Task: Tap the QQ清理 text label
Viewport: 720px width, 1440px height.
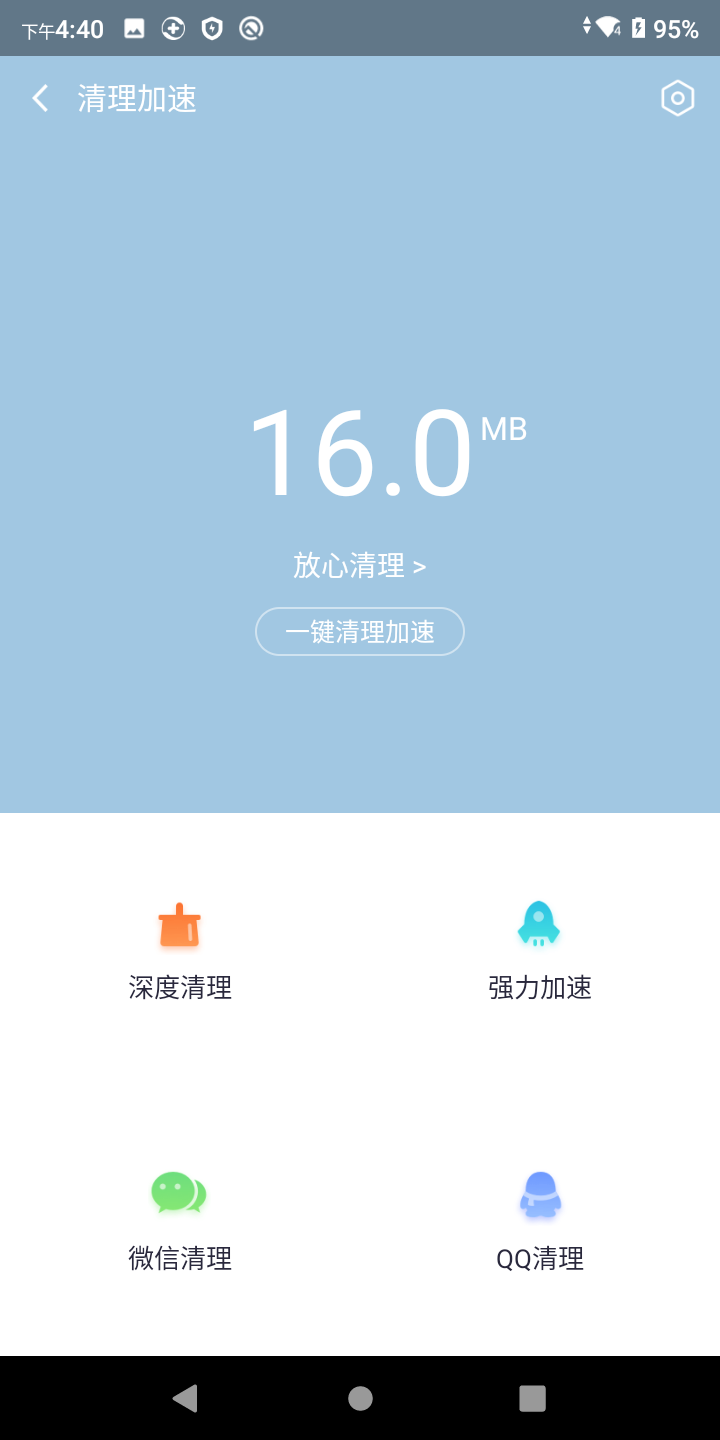Action: (539, 1259)
